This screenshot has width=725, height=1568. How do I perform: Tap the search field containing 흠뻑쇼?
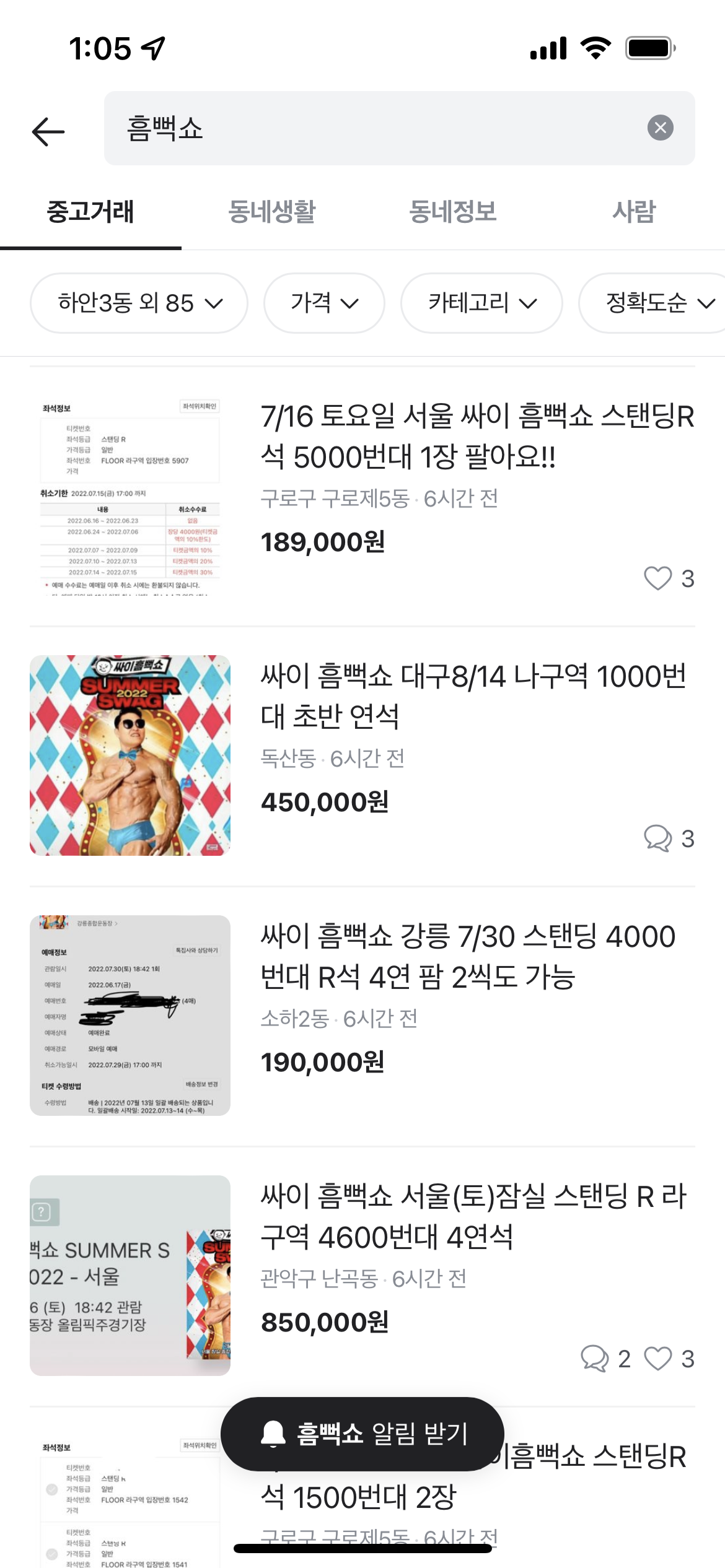pyautogui.click(x=372, y=128)
